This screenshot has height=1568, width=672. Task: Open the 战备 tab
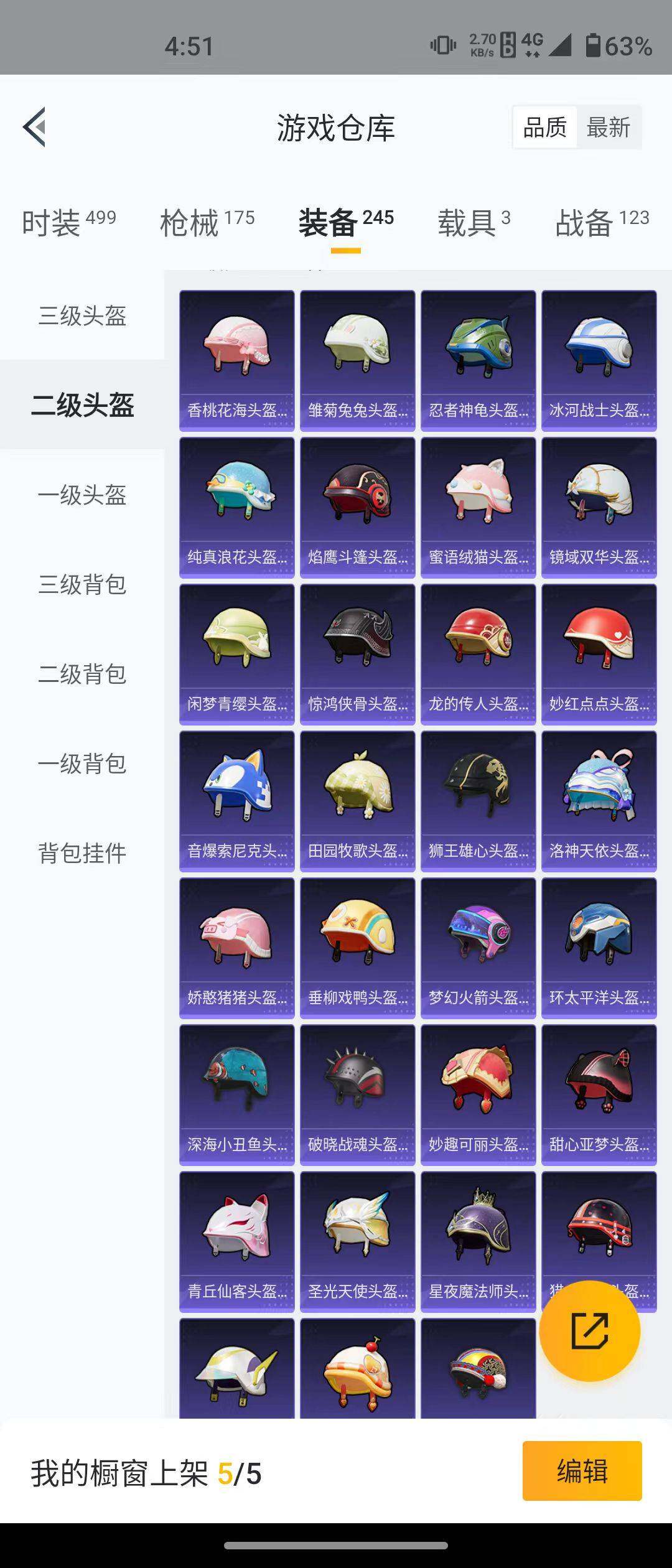point(601,222)
